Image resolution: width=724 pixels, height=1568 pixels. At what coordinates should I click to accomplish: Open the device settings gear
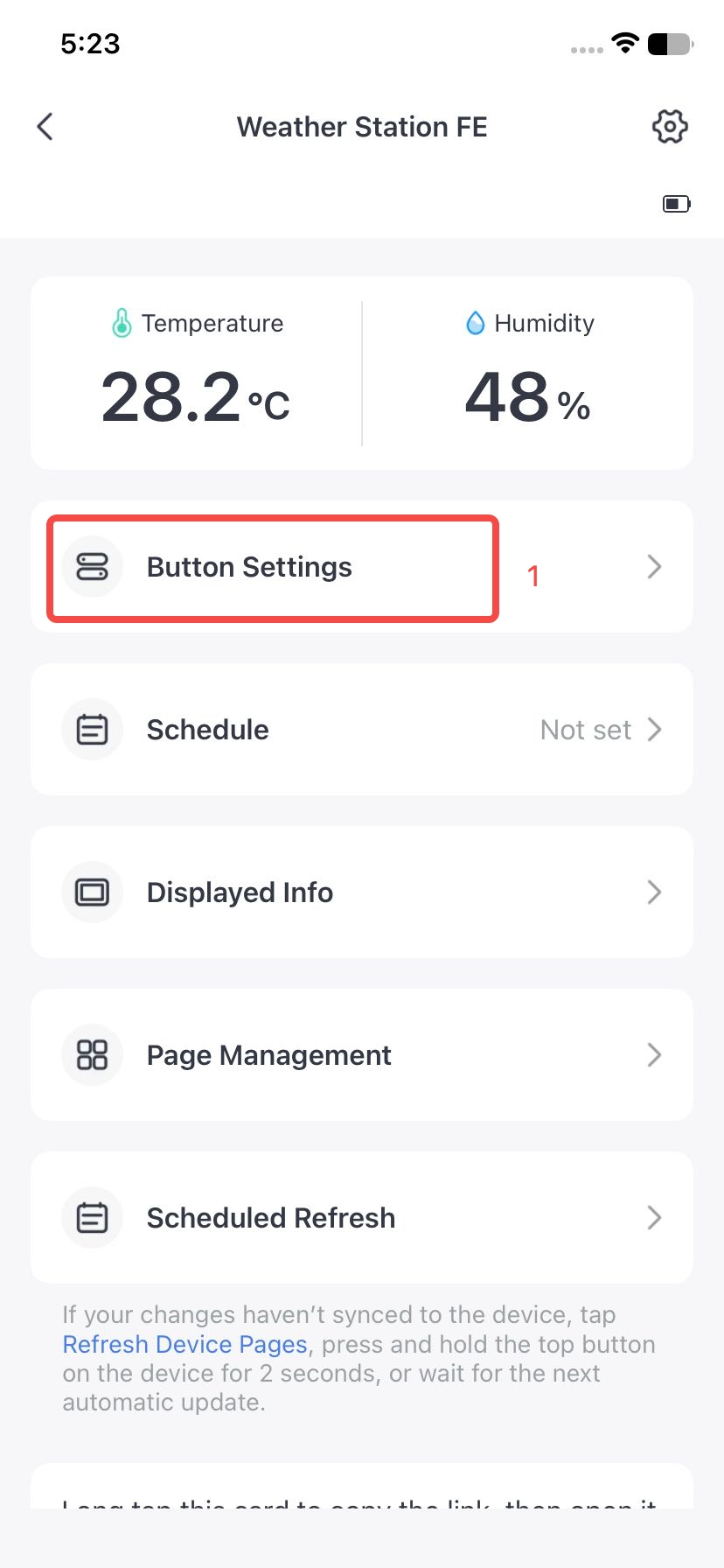point(670,127)
